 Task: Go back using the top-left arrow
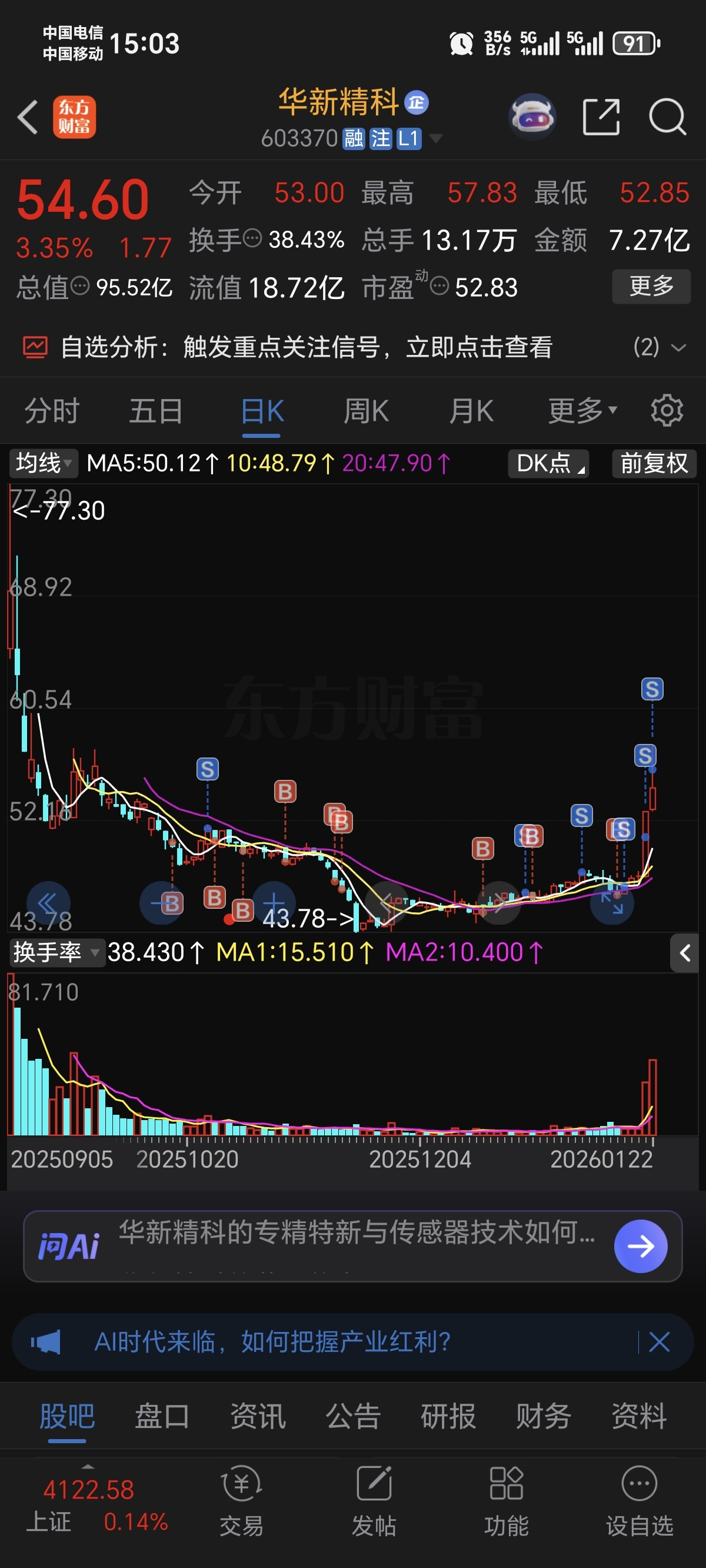[x=28, y=117]
